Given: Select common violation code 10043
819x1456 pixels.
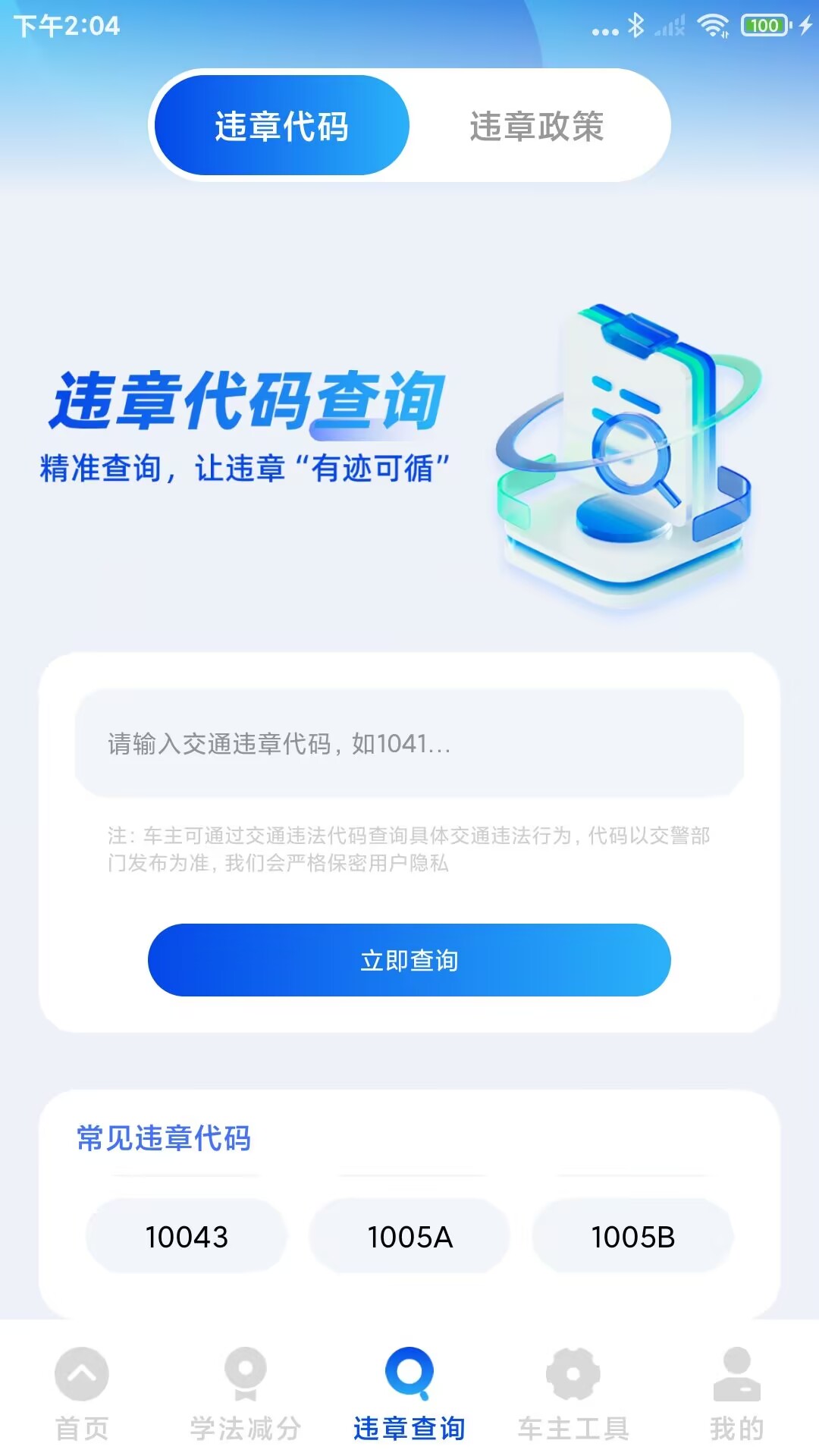Looking at the screenshot, I should tap(187, 1237).
